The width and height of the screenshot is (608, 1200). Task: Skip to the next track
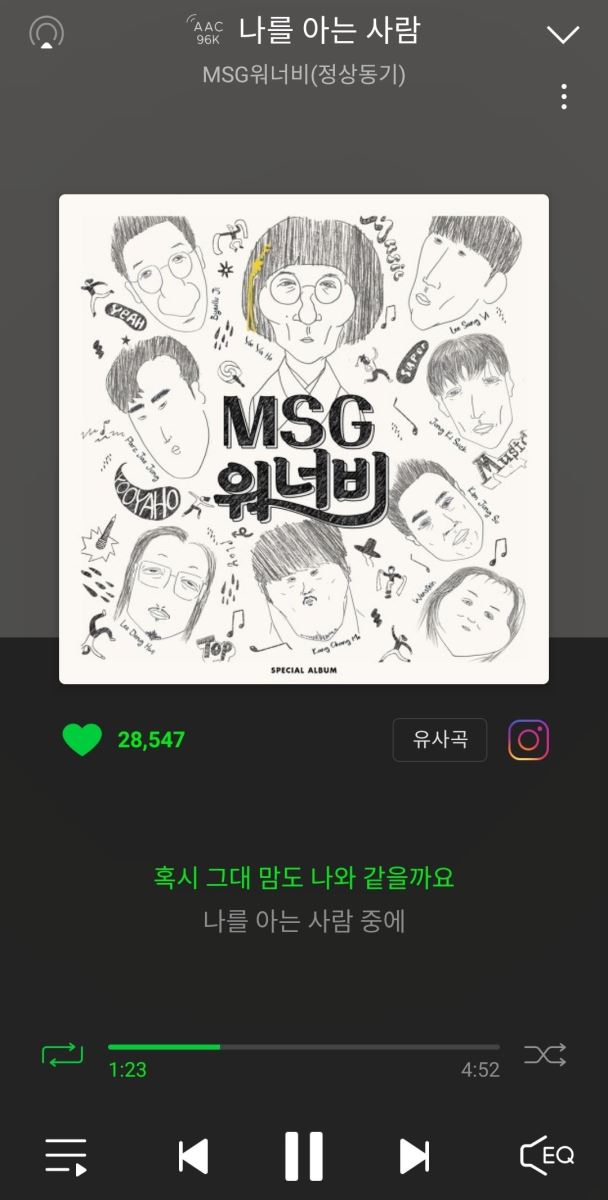tap(414, 1156)
